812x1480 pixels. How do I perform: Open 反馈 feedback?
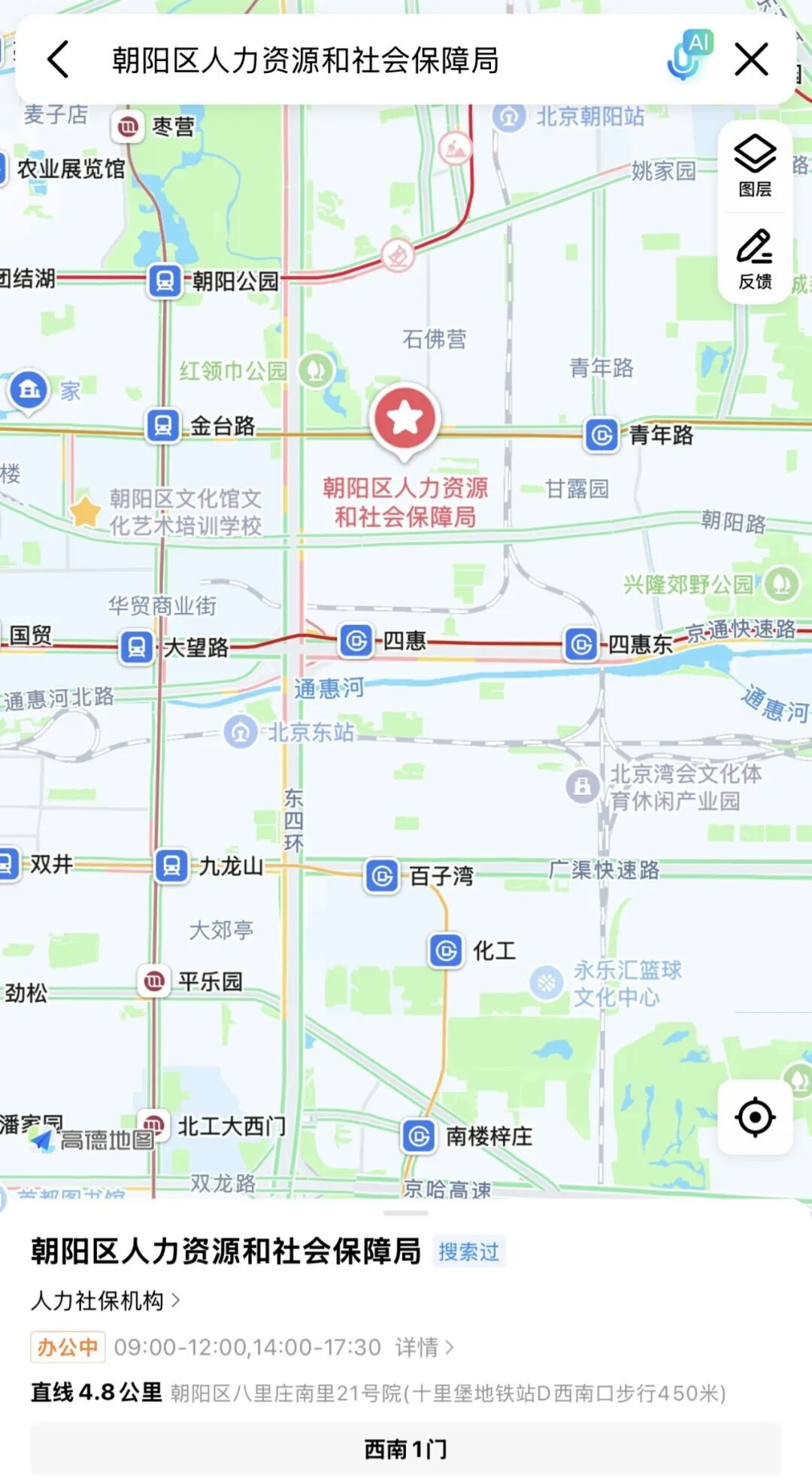(x=755, y=259)
